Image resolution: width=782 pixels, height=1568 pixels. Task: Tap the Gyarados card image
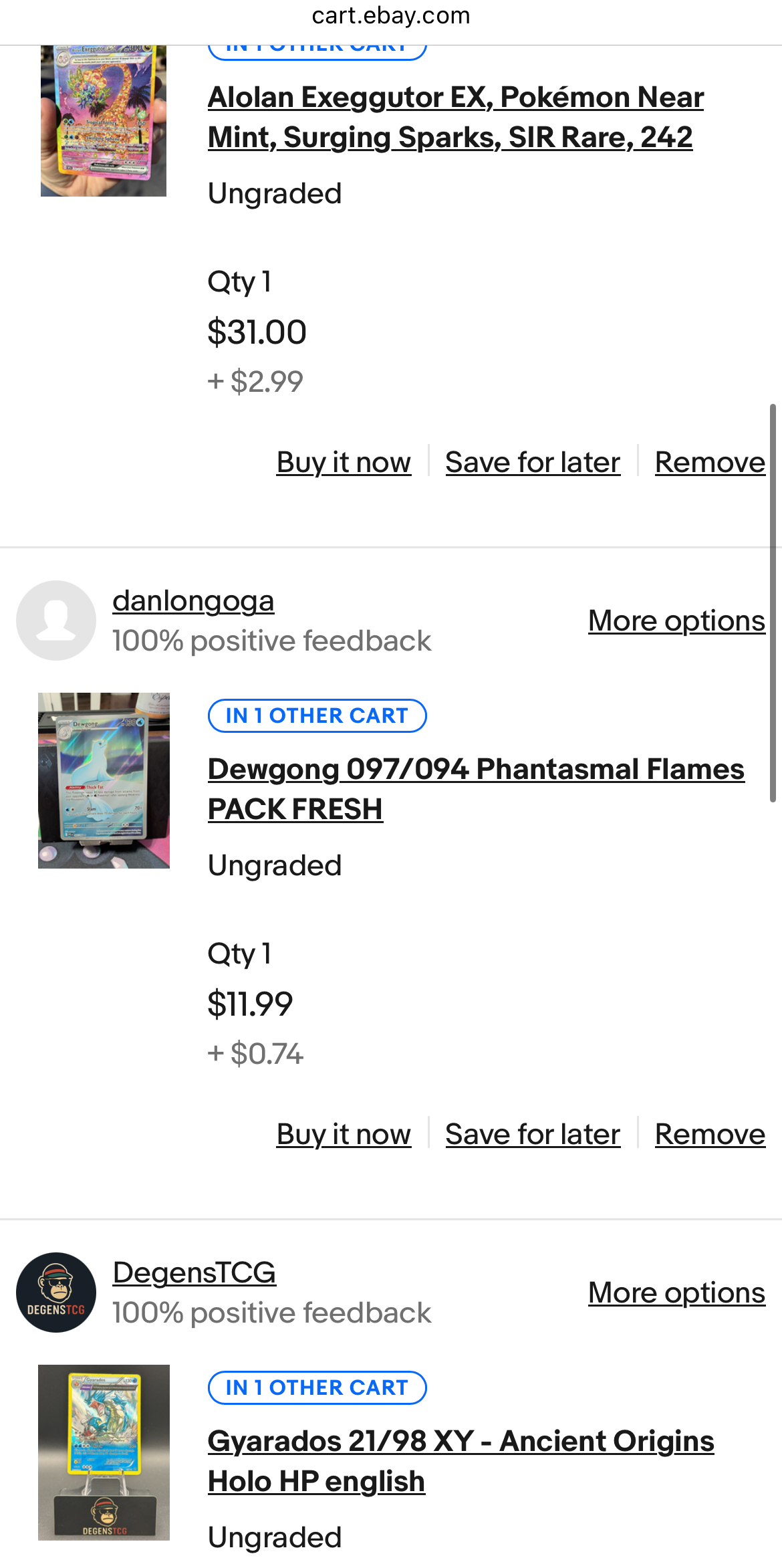point(104,1452)
